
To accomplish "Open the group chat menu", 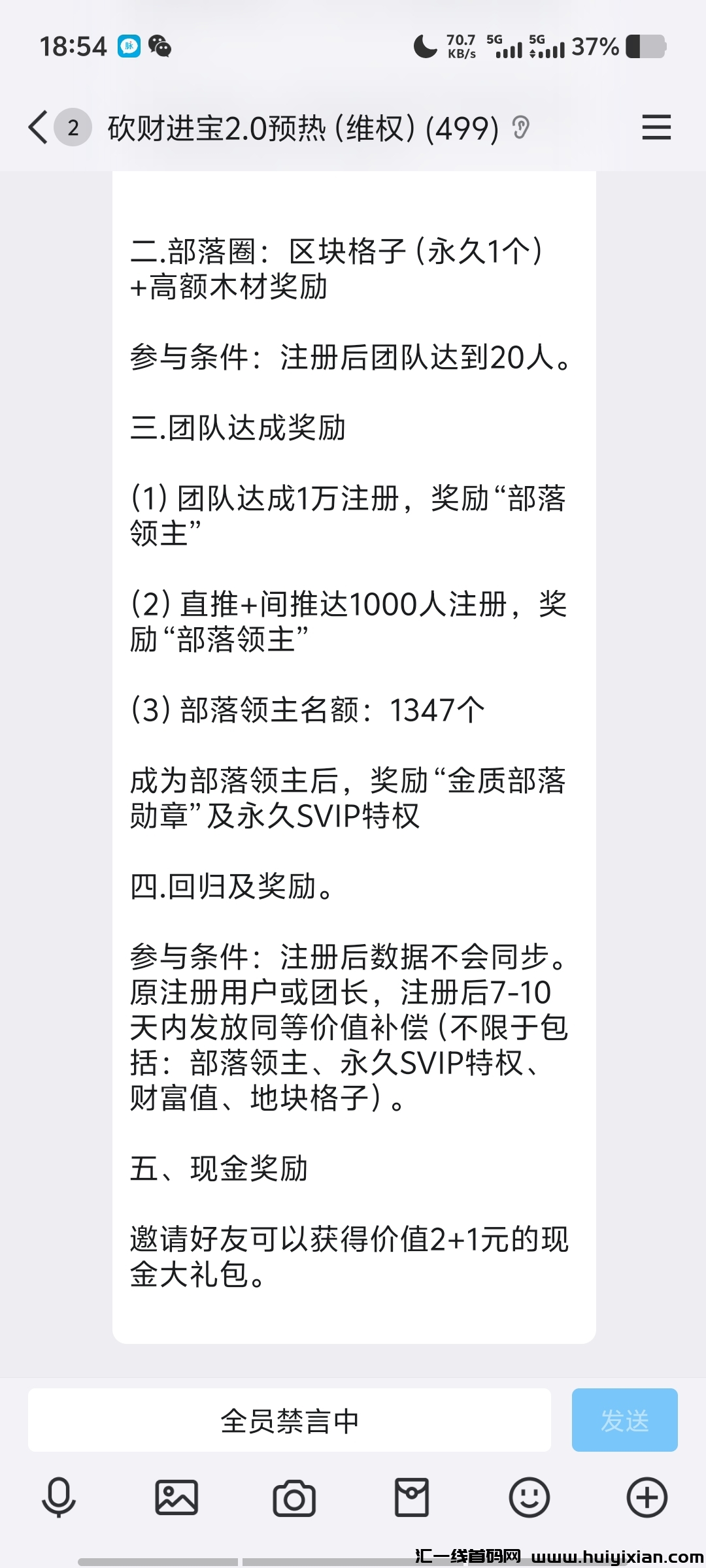I will (656, 127).
